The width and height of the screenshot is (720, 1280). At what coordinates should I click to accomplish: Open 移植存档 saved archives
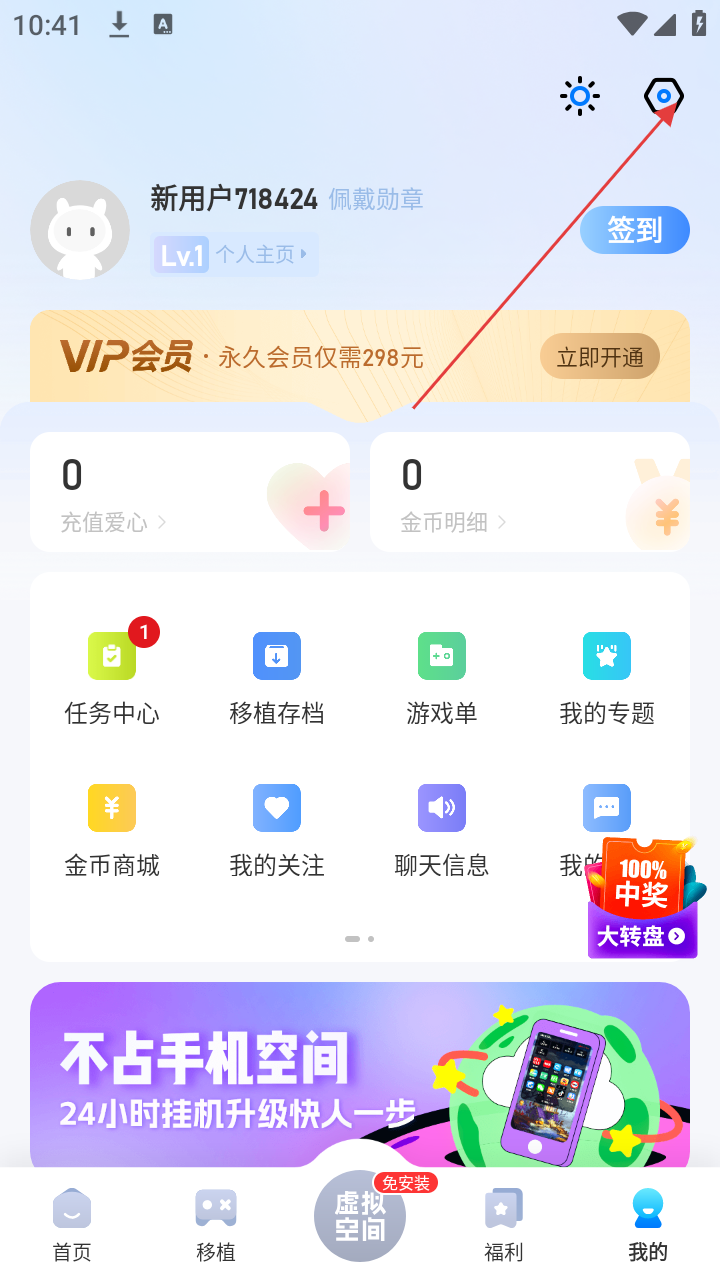(x=277, y=678)
